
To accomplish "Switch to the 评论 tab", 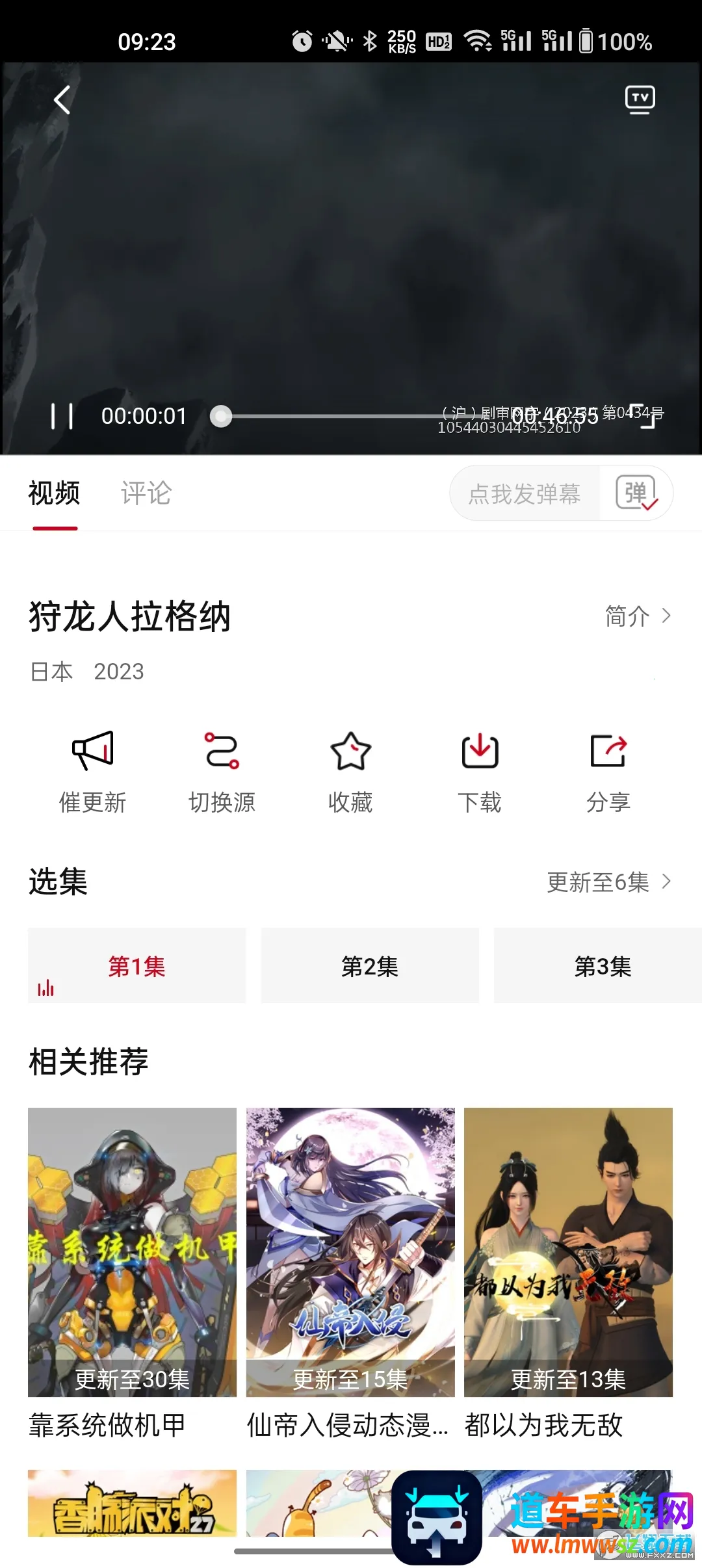I will pyautogui.click(x=146, y=493).
